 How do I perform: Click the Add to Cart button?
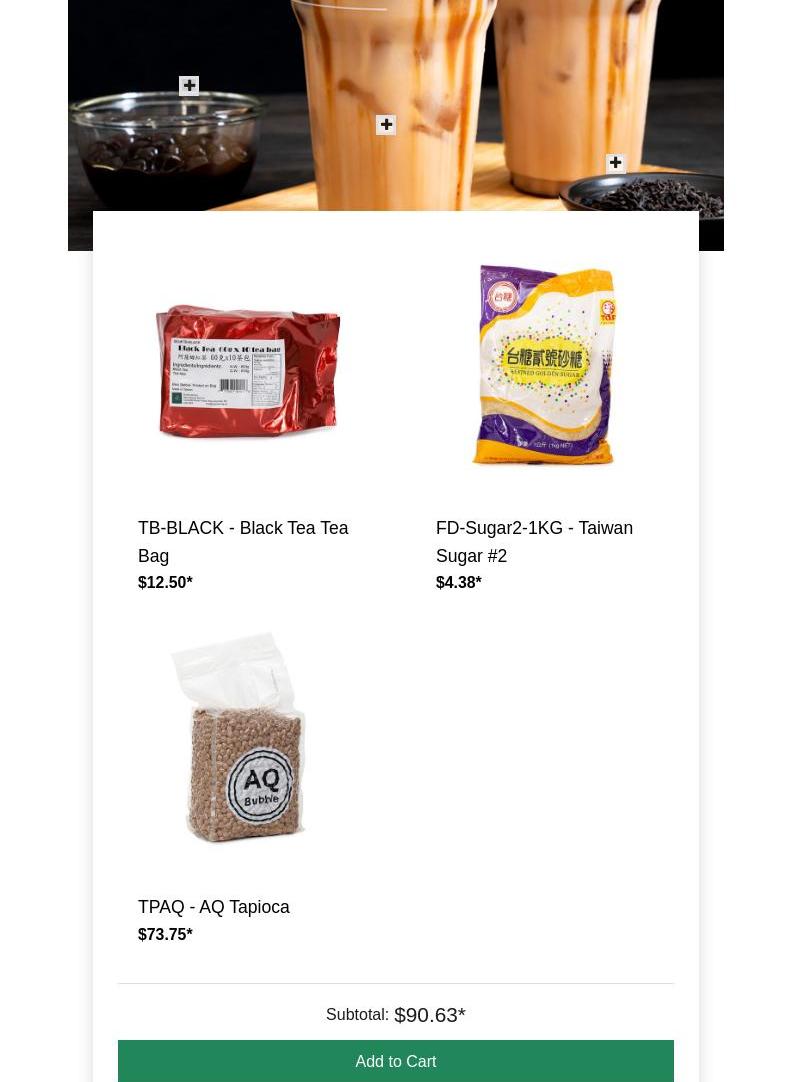point(396,1061)
